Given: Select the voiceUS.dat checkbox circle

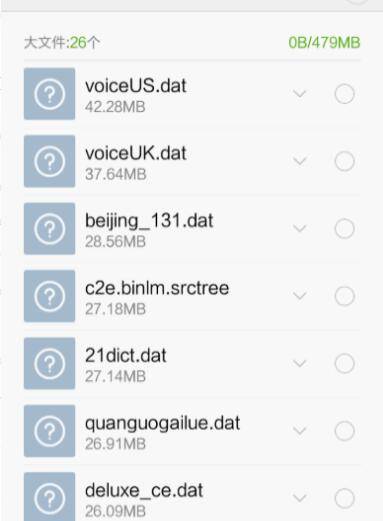Looking at the screenshot, I should click(344, 94).
